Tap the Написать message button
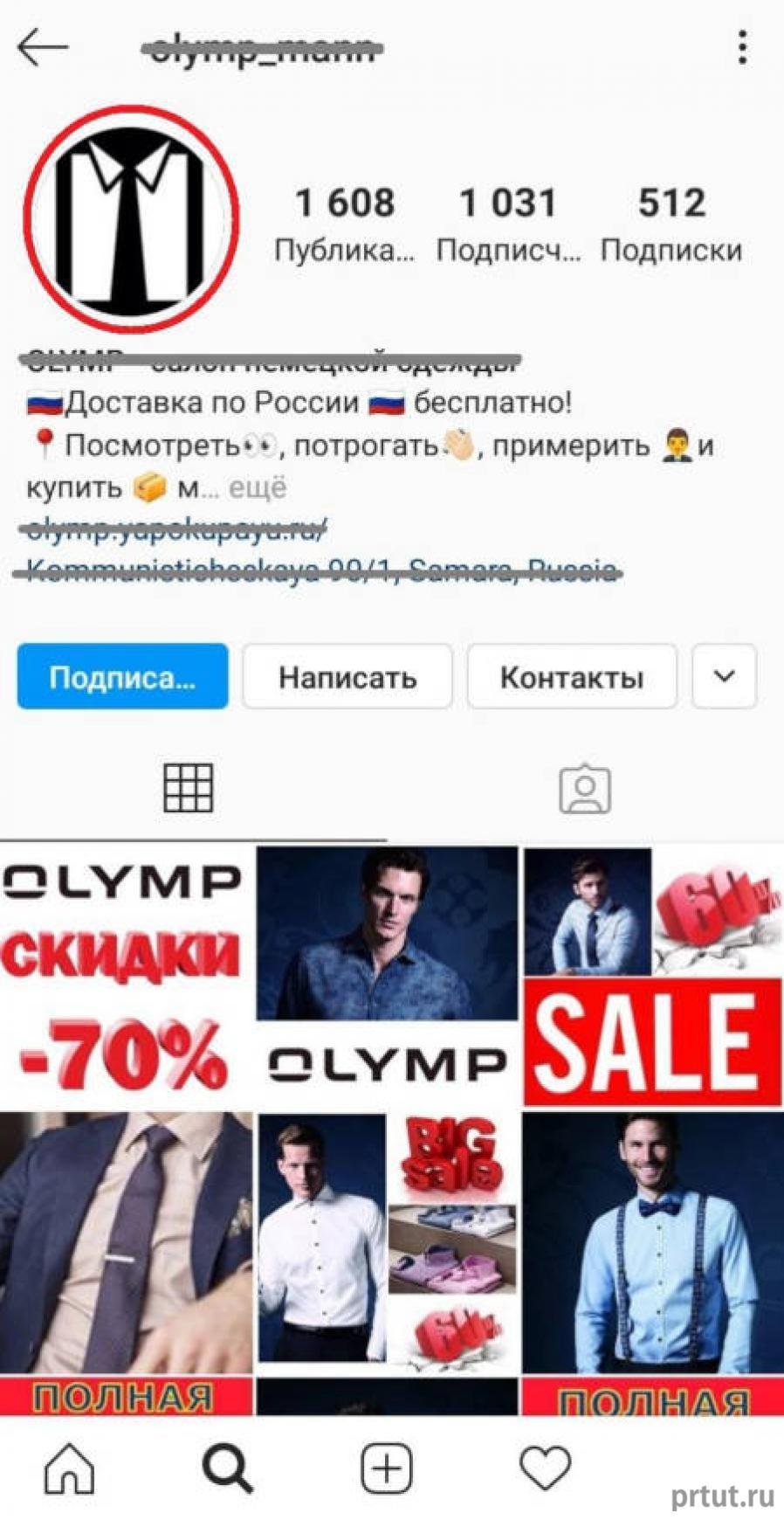The width and height of the screenshot is (784, 1520). (x=347, y=677)
